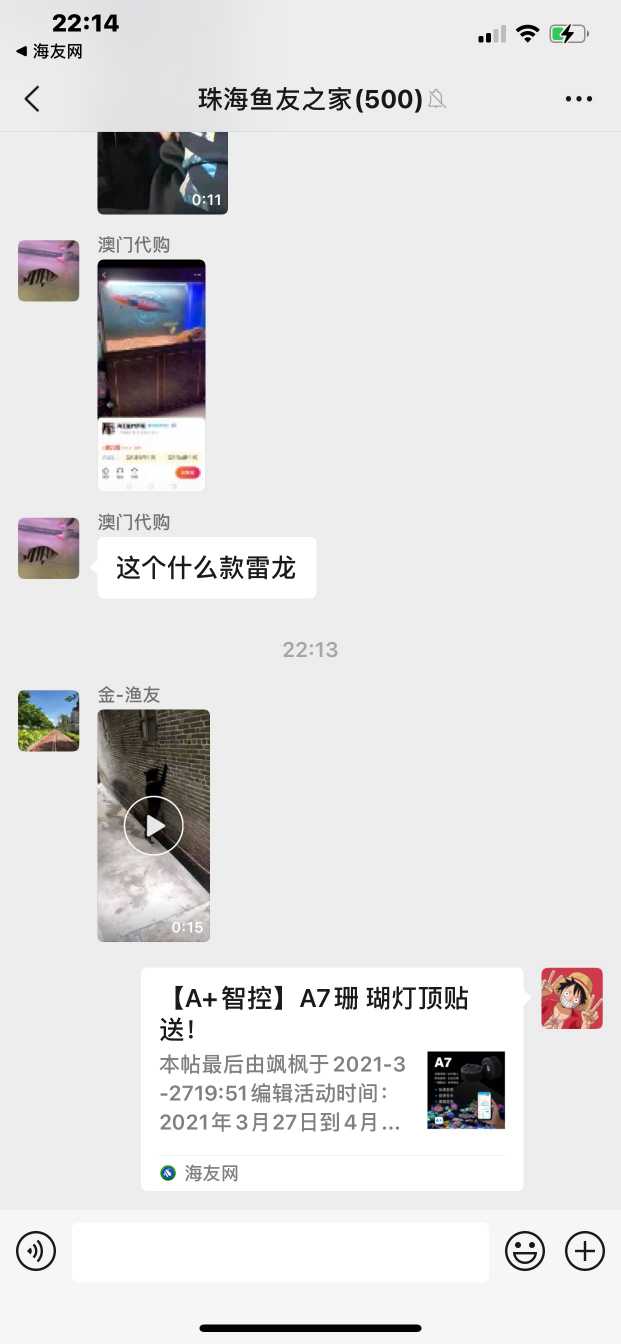Play the 0:15 video from 金-渔友
621x1344 pixels.
(154, 826)
